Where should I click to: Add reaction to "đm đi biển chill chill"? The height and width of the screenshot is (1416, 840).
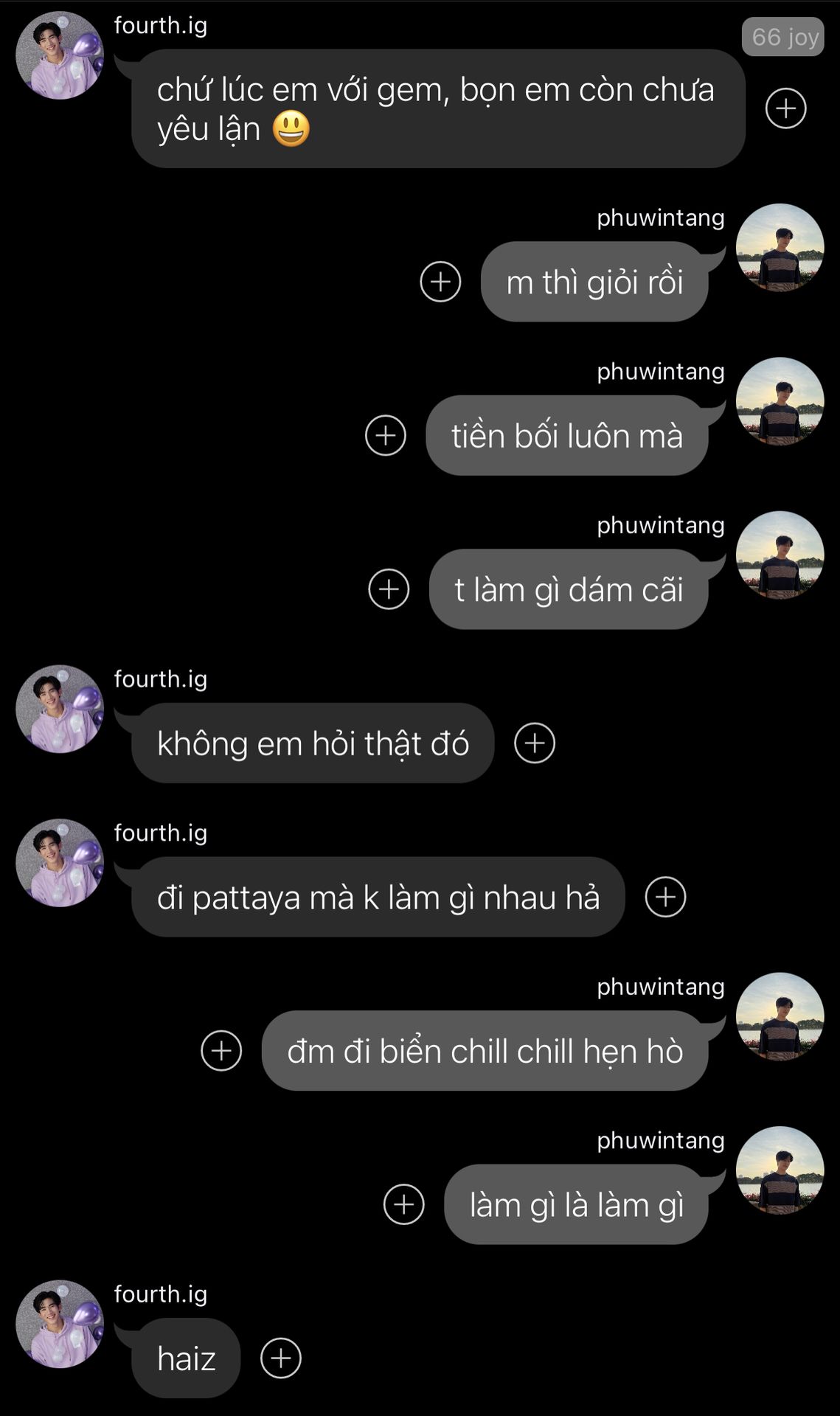(x=221, y=1050)
